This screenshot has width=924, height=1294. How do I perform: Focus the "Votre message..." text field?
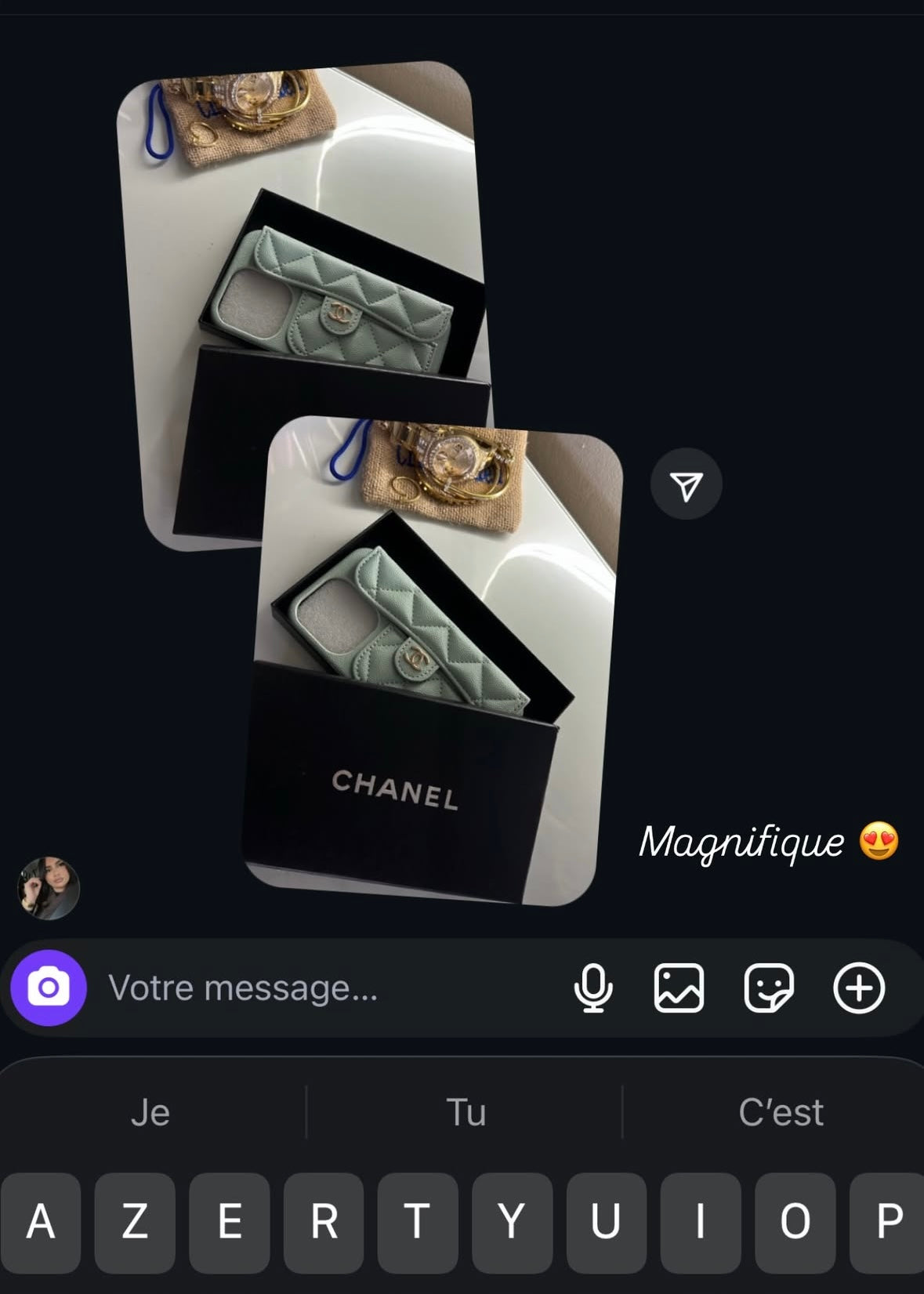pyautogui.click(x=313, y=988)
